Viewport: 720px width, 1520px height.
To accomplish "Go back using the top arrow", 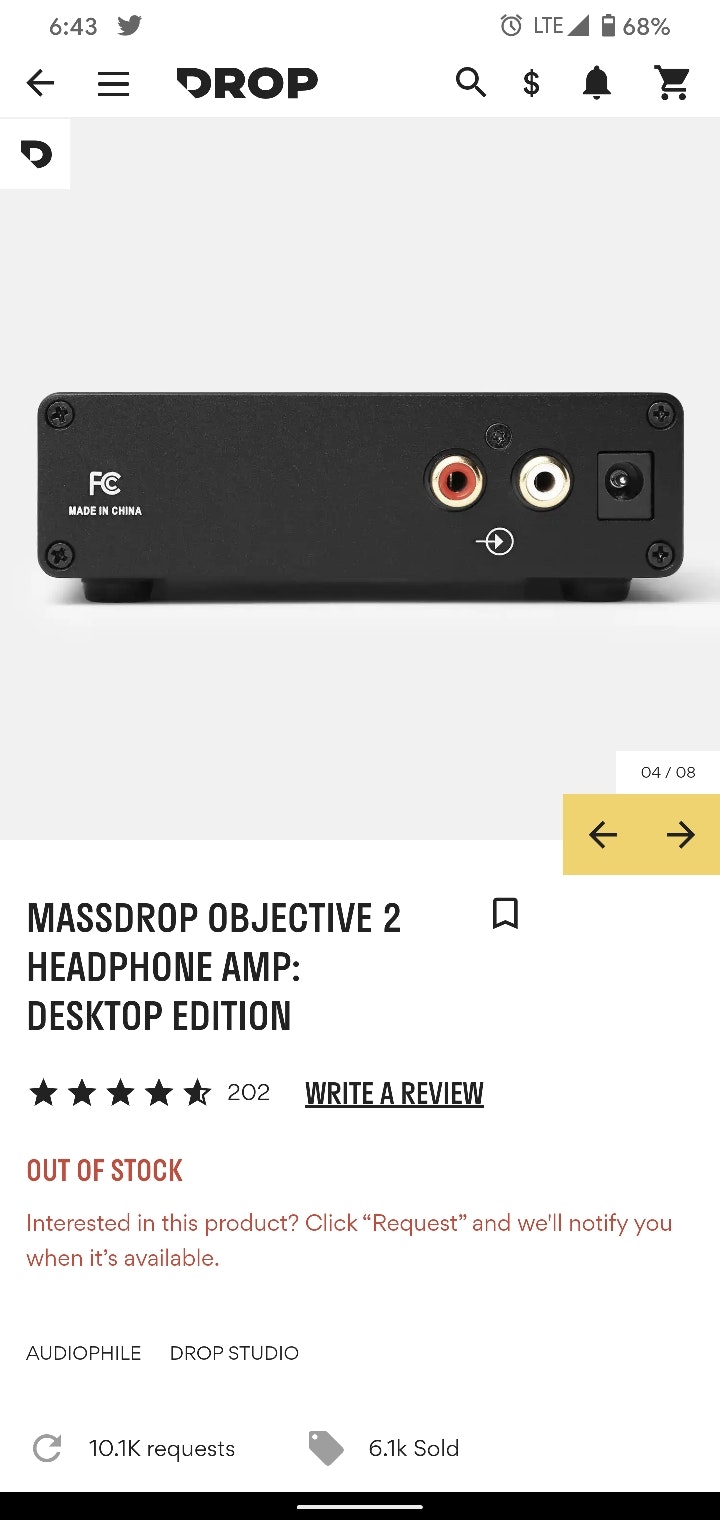I will point(40,83).
